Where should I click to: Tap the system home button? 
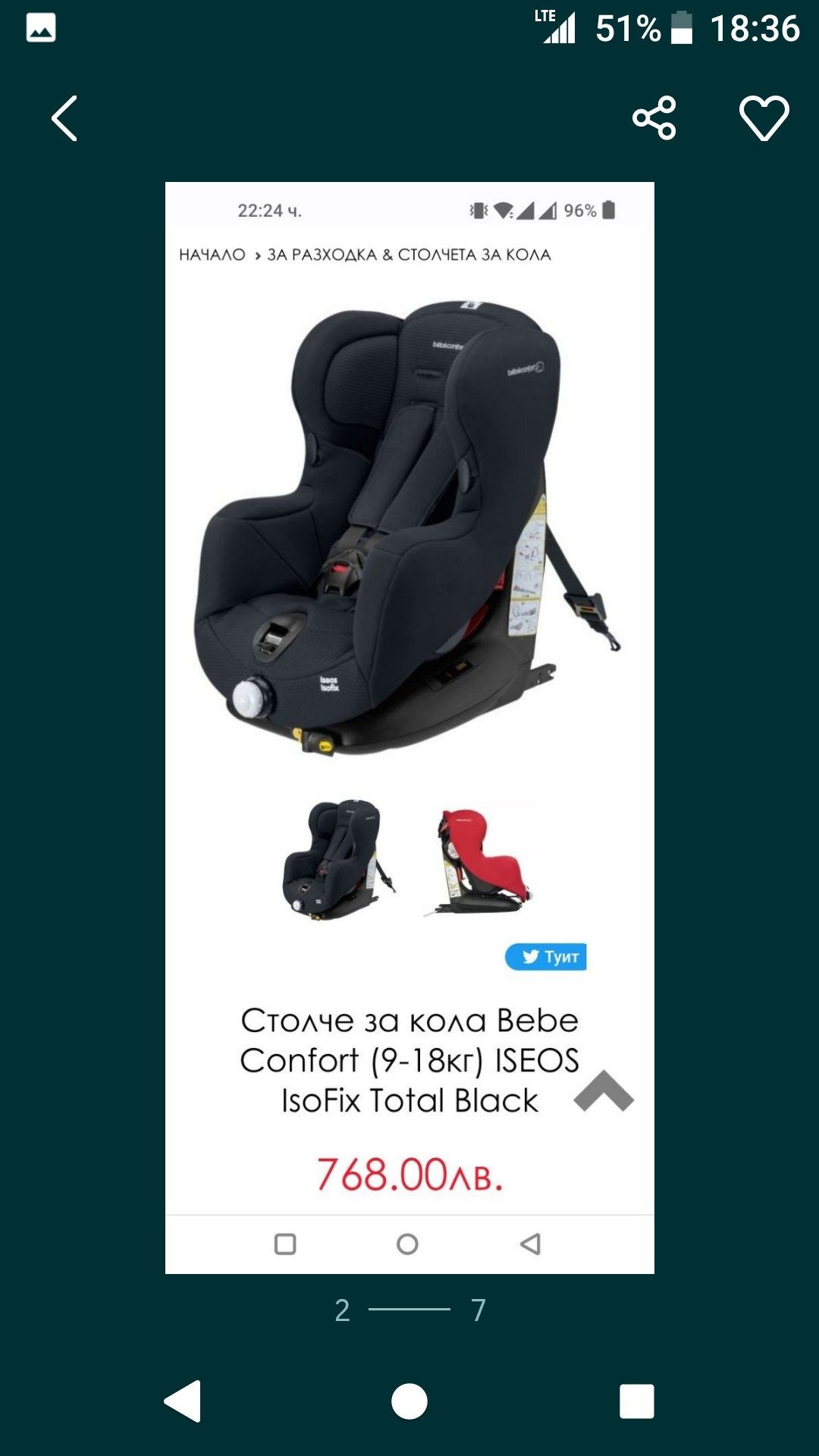[x=409, y=1401]
